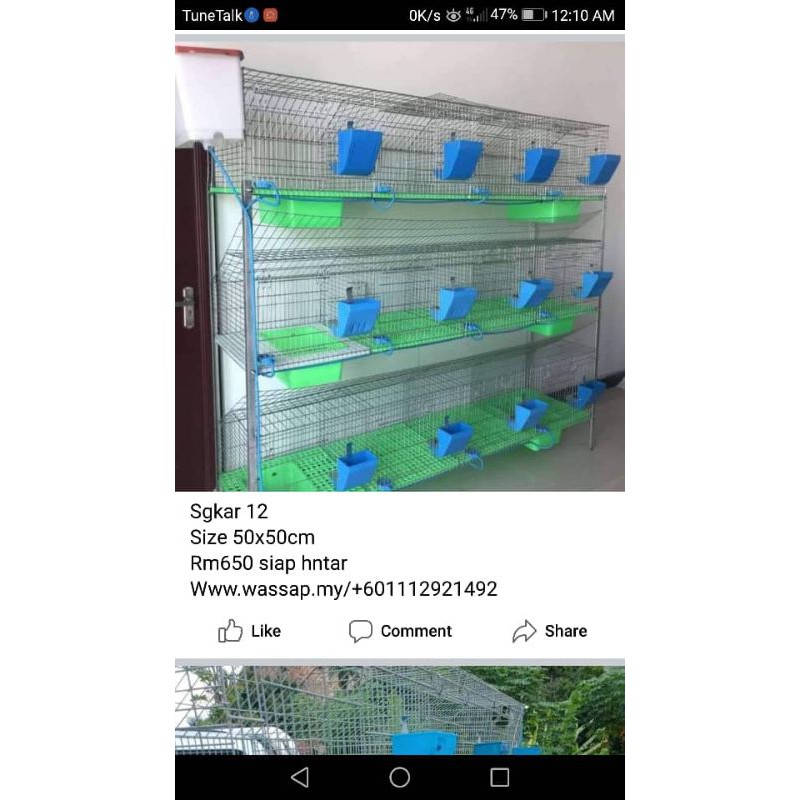Image resolution: width=800 pixels, height=800 pixels.
Task: Open the rabbit cage photo with blue feeders
Action: [400, 265]
